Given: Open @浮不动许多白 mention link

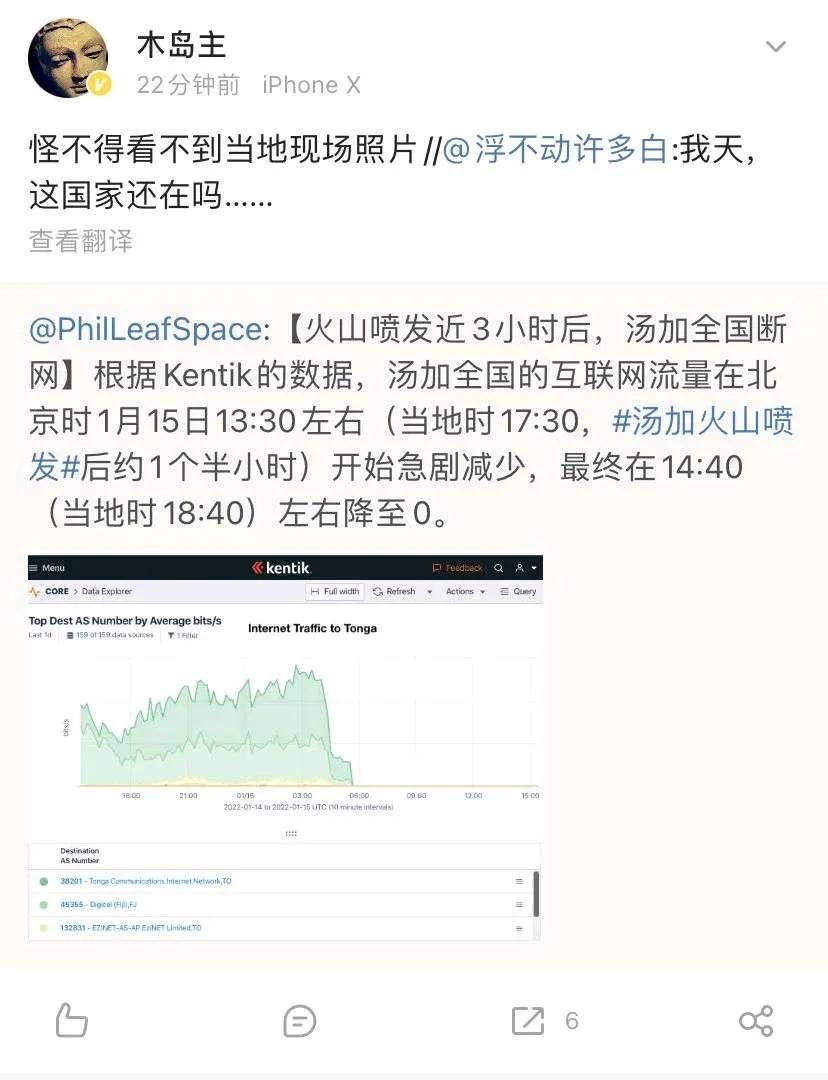Looking at the screenshot, I should pyautogui.click(x=555, y=150).
